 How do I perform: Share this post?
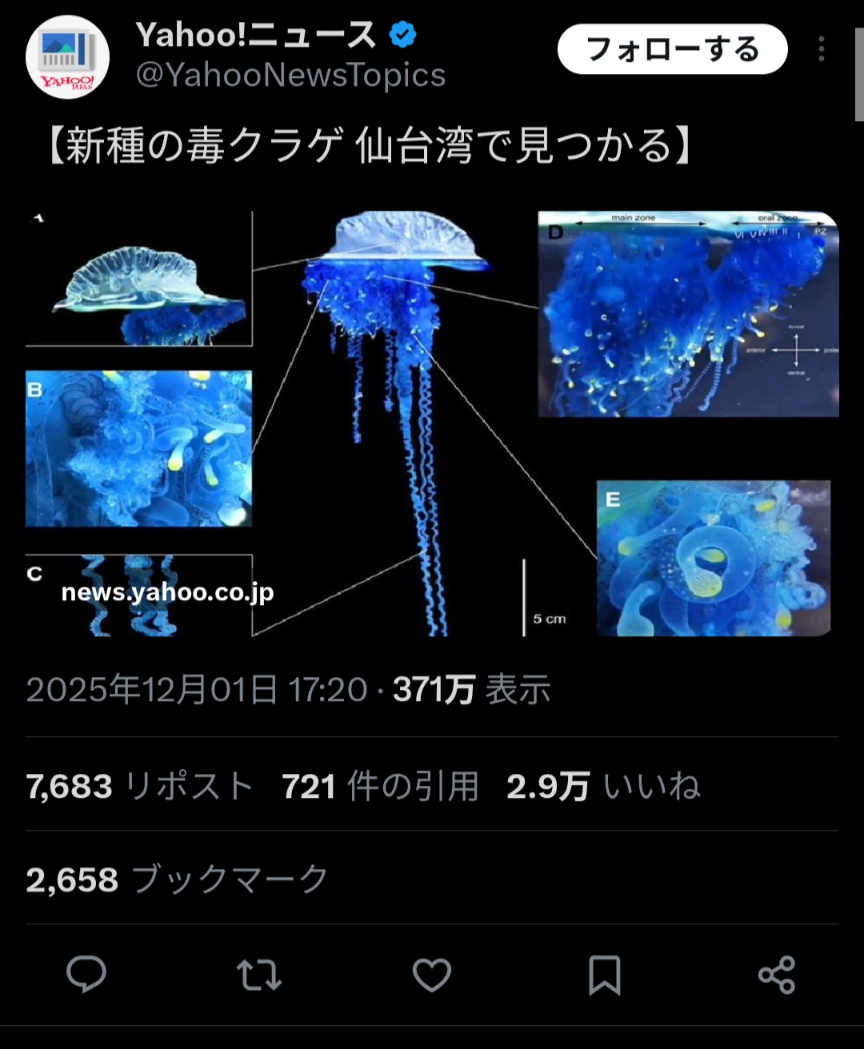coord(777,973)
